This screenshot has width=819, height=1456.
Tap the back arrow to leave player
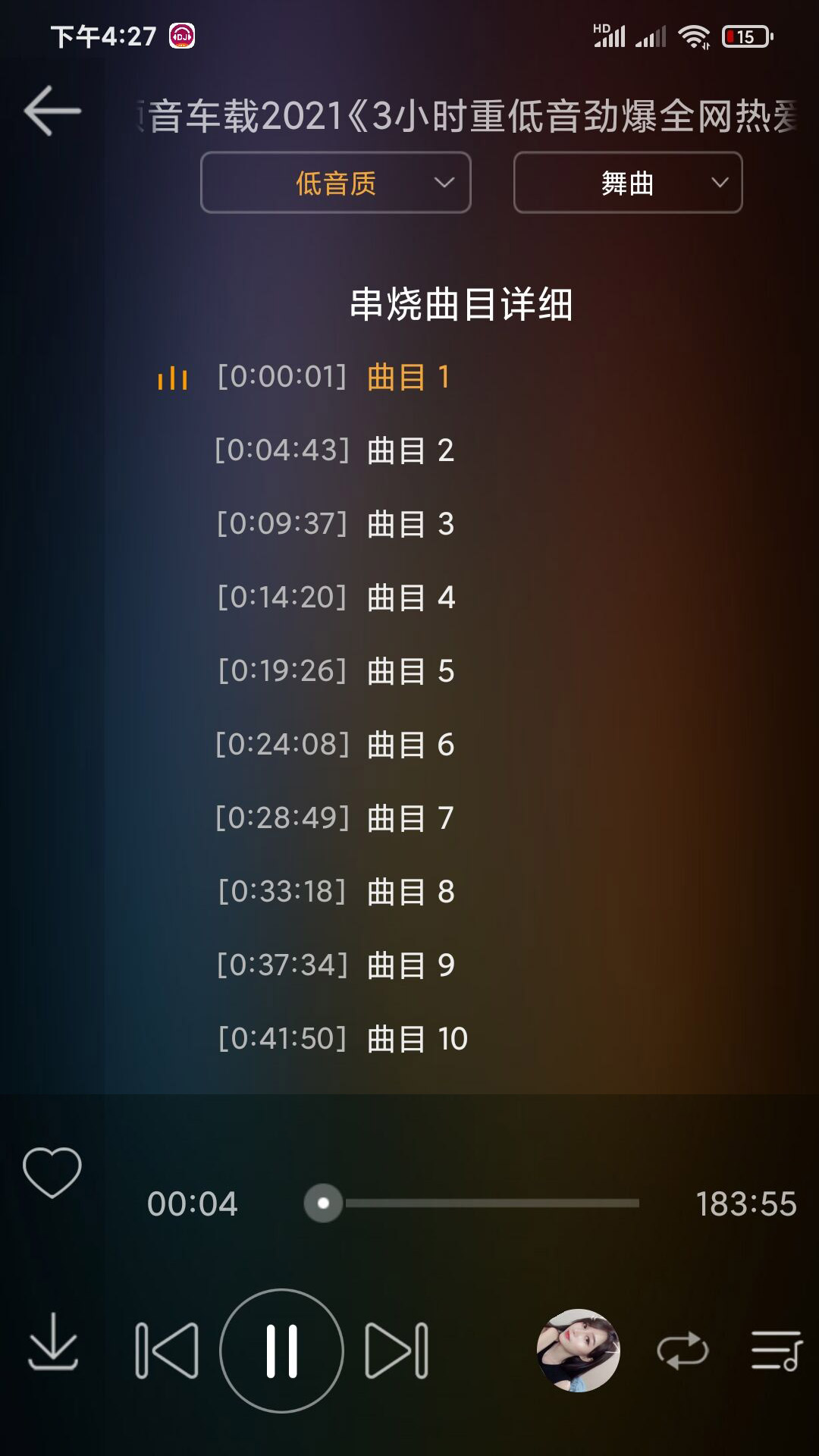(50, 110)
